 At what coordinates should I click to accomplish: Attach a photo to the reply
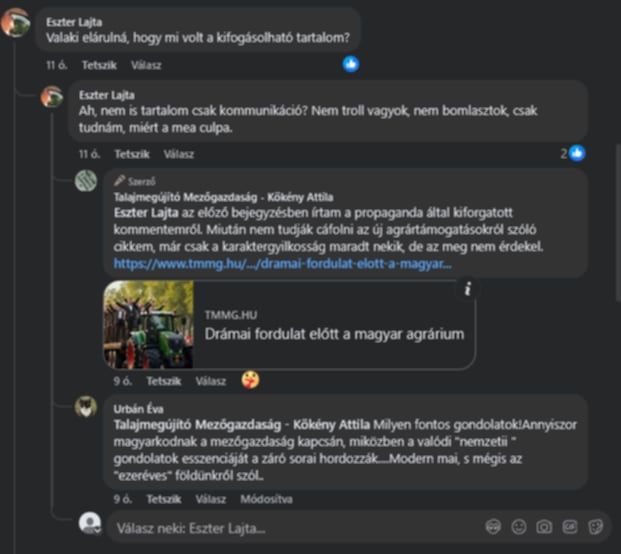click(x=544, y=526)
